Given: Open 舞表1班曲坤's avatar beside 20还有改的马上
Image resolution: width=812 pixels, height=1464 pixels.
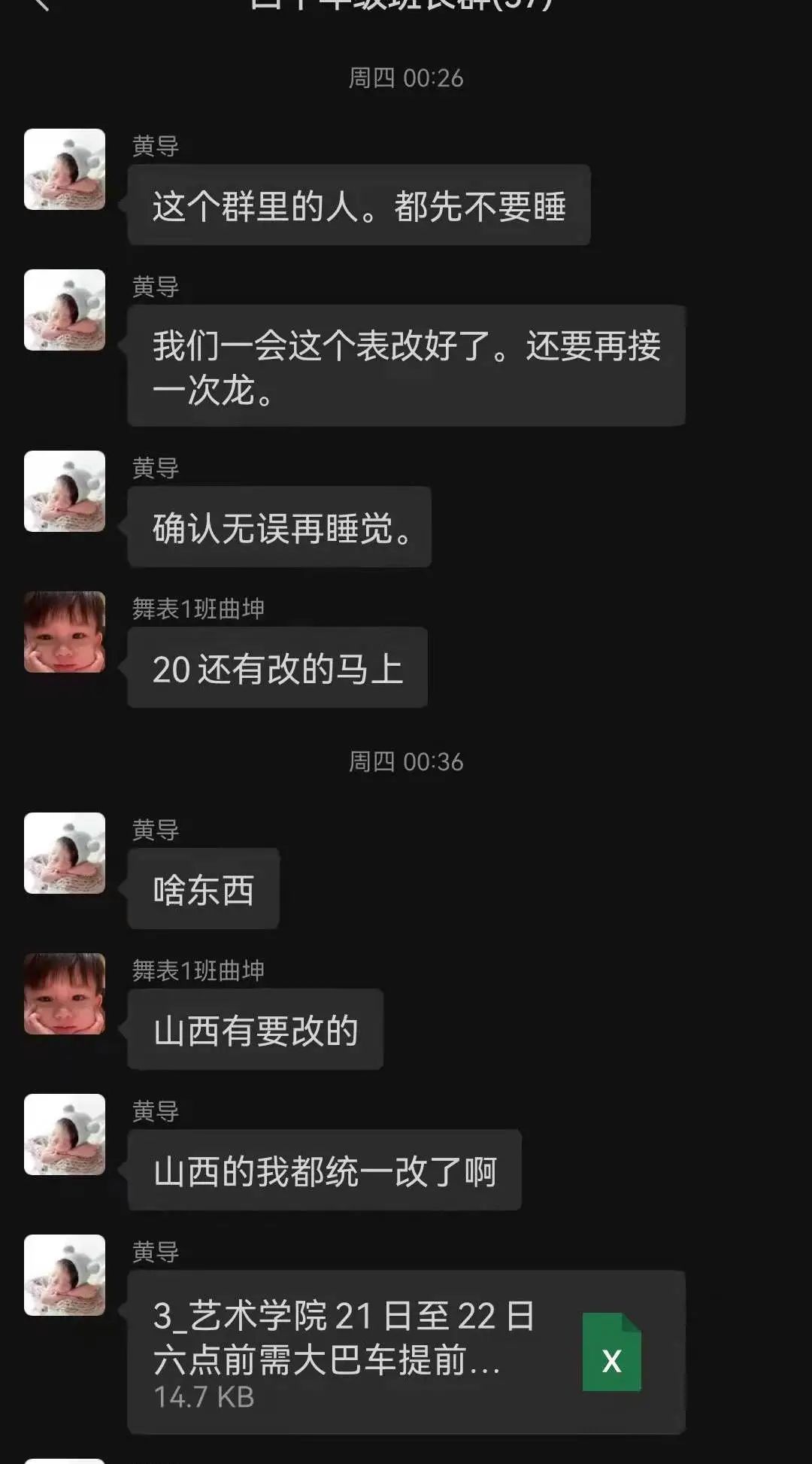Looking at the screenshot, I should coord(65,632).
